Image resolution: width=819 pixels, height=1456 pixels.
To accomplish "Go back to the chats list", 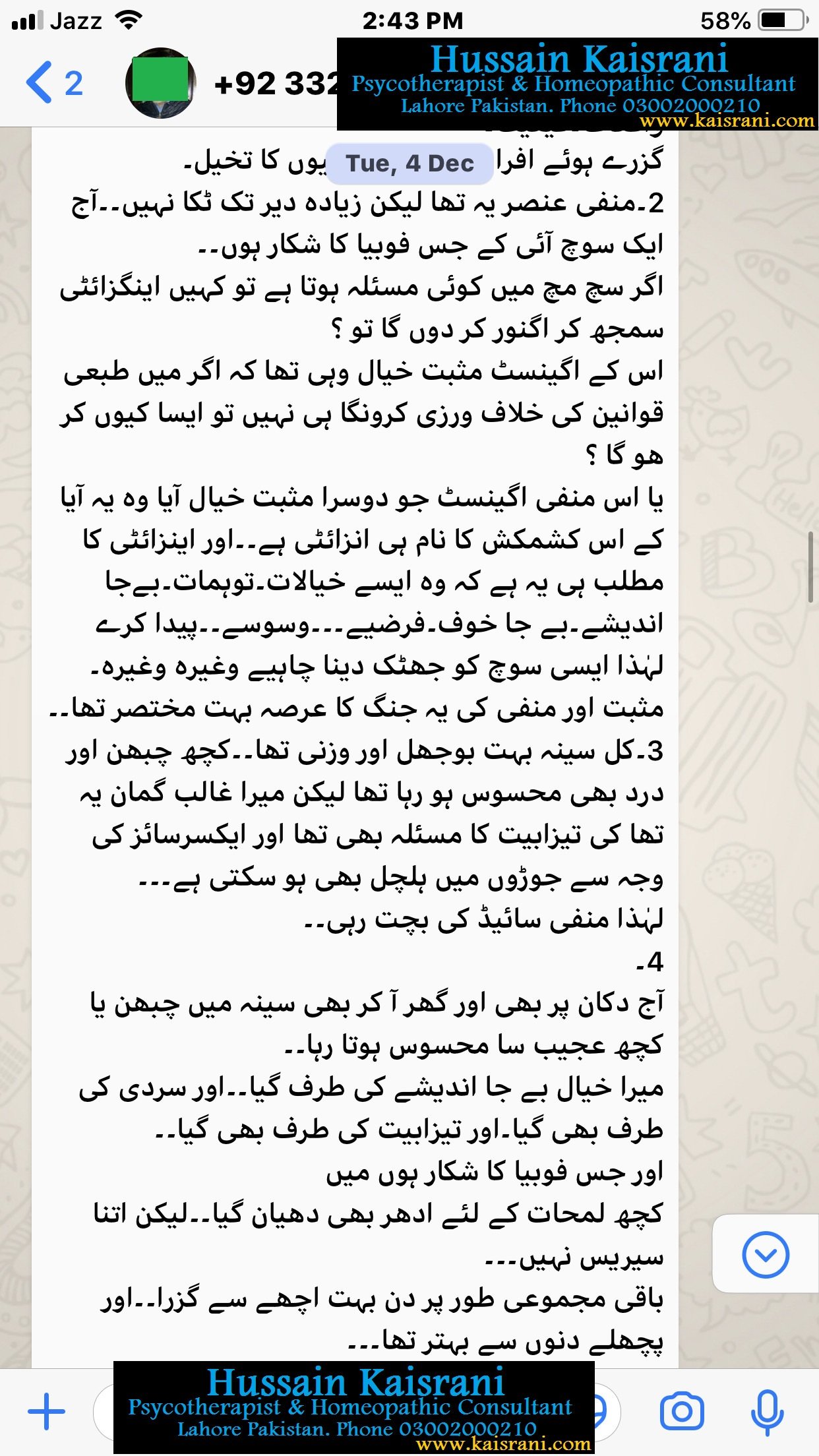I will click(53, 83).
